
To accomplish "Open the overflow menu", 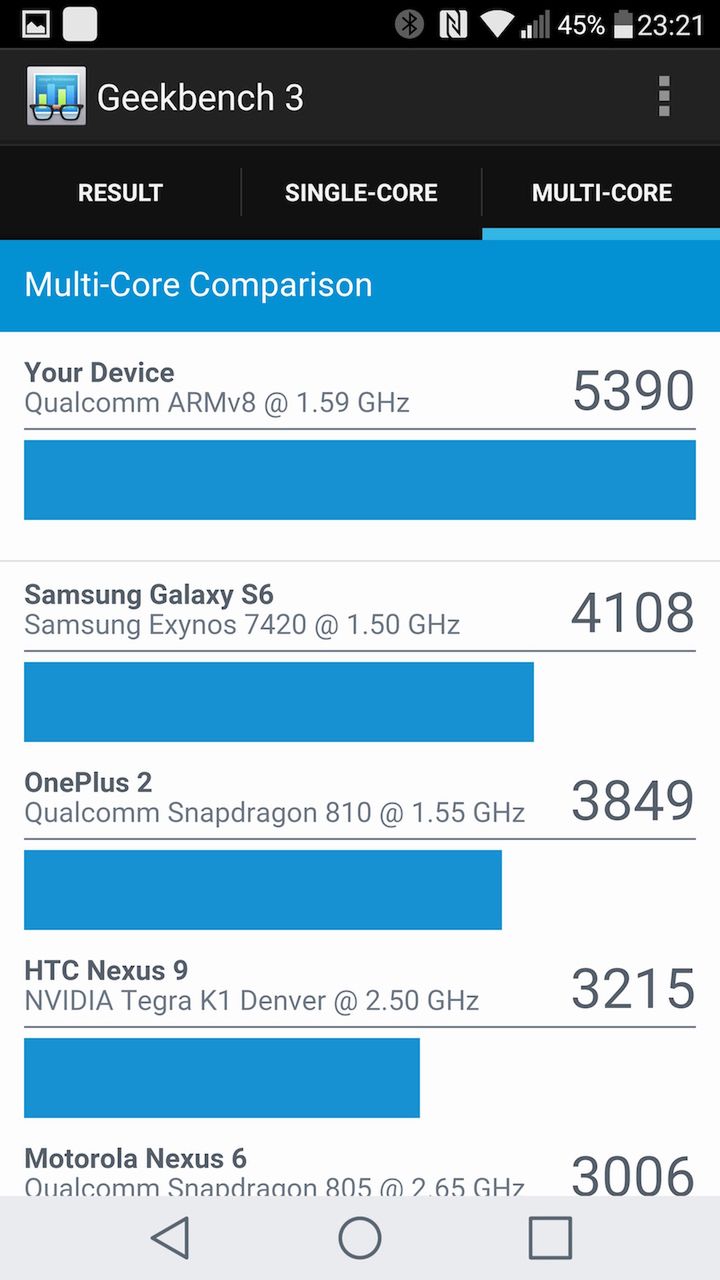I will click(663, 97).
